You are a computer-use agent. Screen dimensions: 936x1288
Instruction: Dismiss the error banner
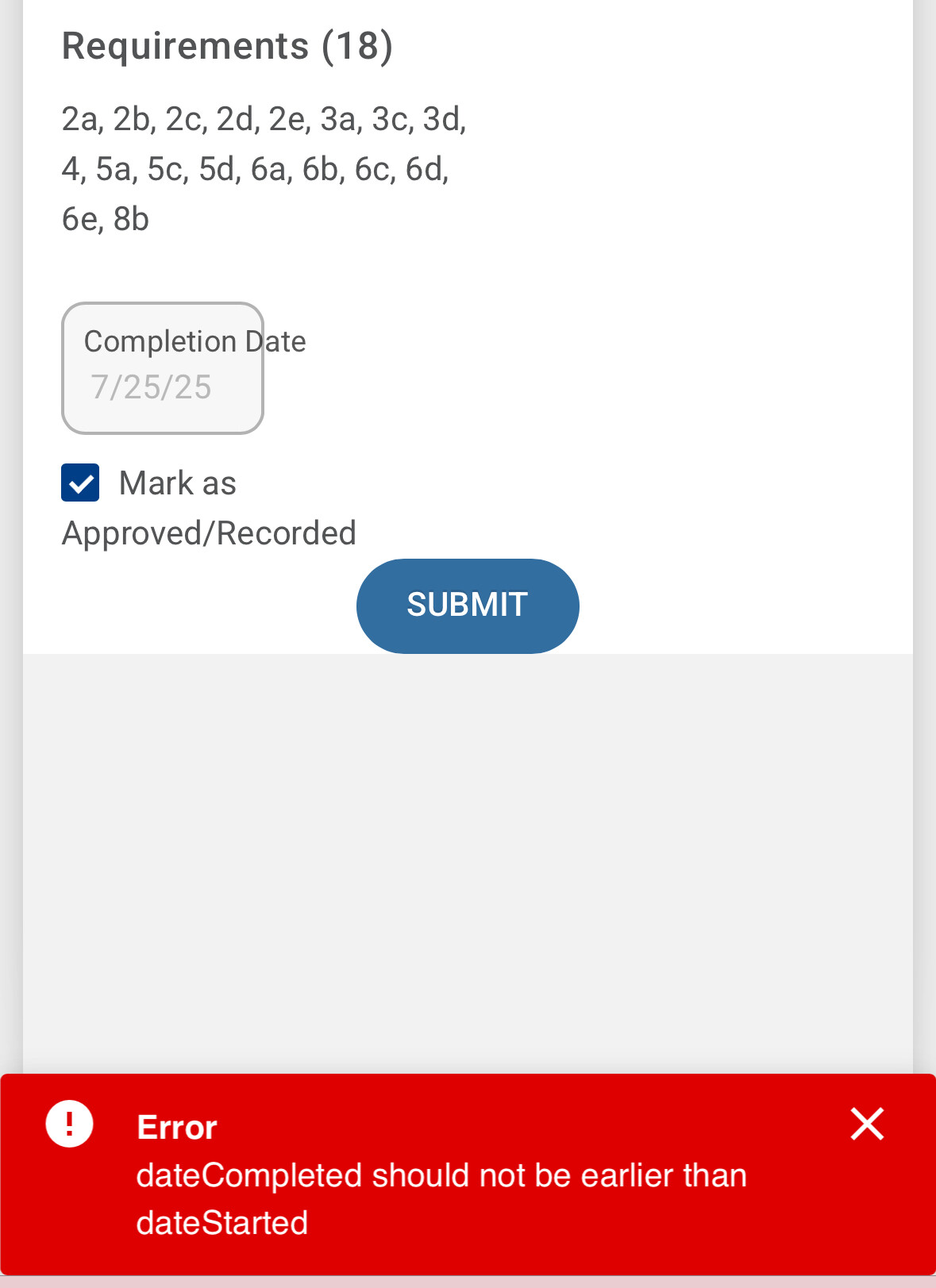point(867,1124)
